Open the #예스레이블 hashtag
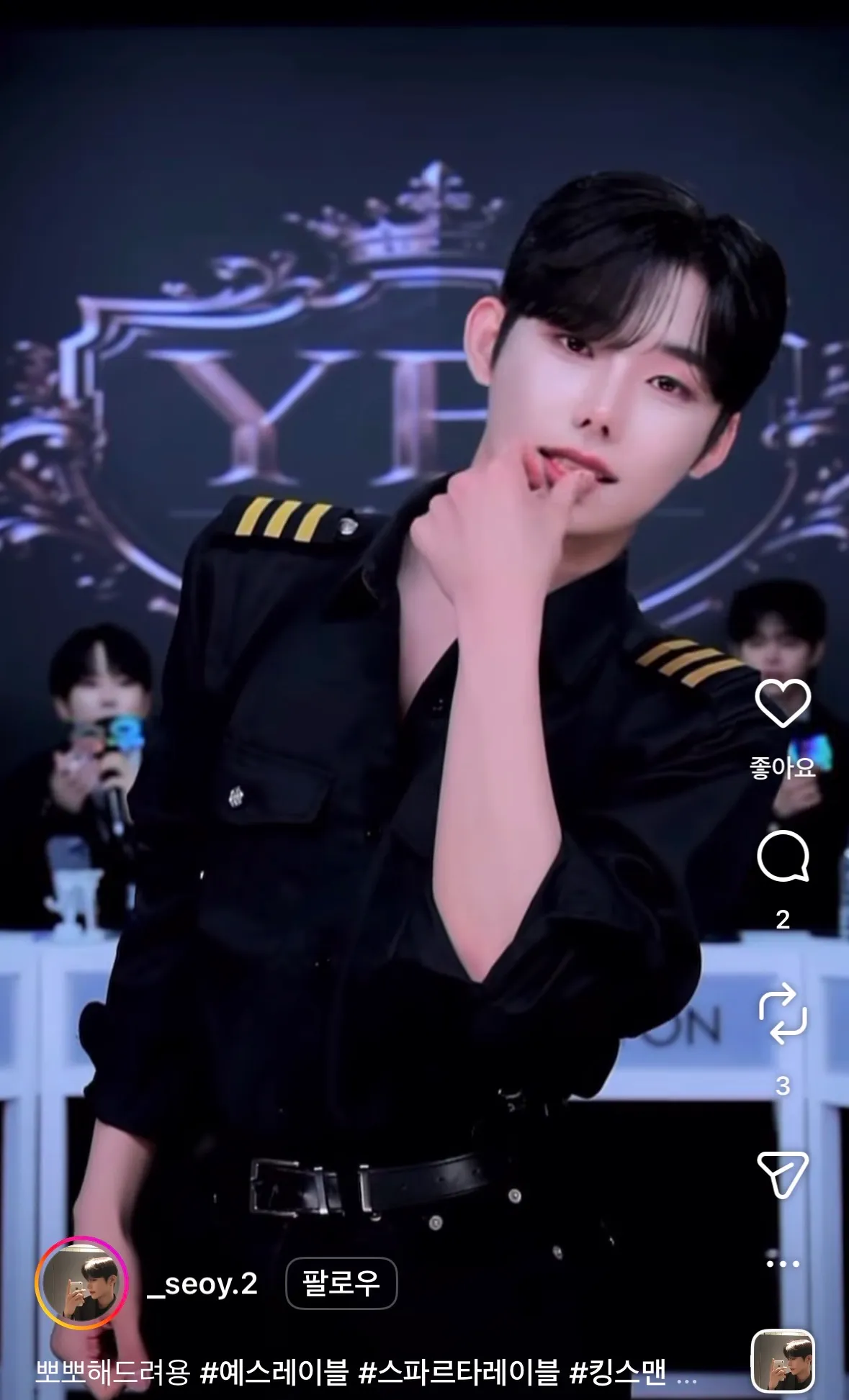The width and height of the screenshot is (849, 1400). [274, 1372]
